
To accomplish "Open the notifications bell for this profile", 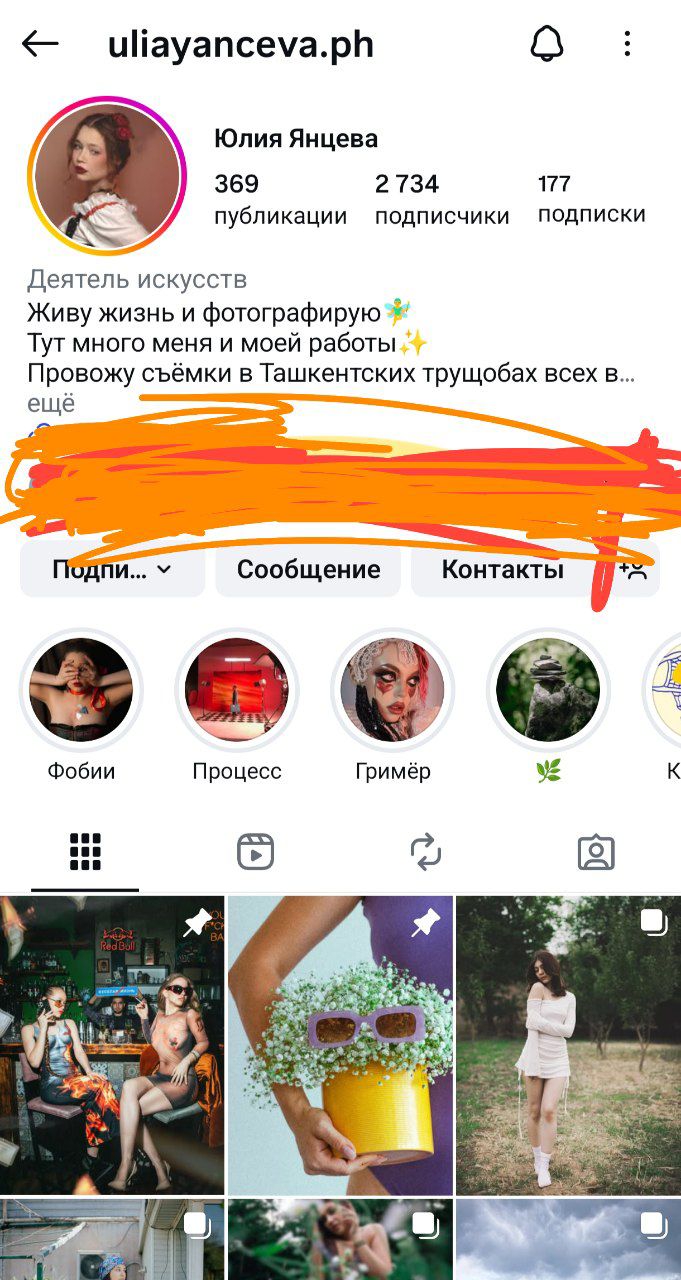I will [546, 44].
